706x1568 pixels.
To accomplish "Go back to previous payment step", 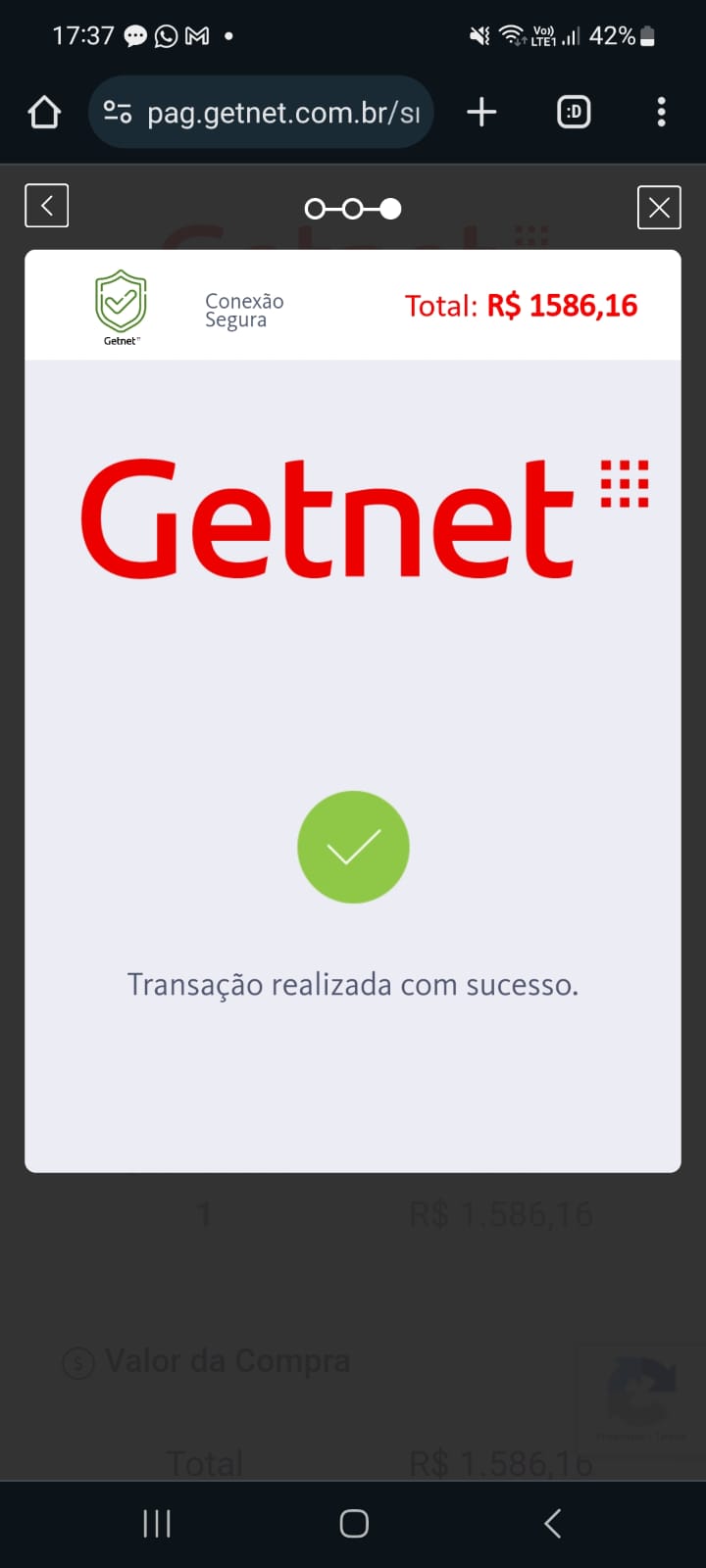I will pyautogui.click(x=46, y=206).
